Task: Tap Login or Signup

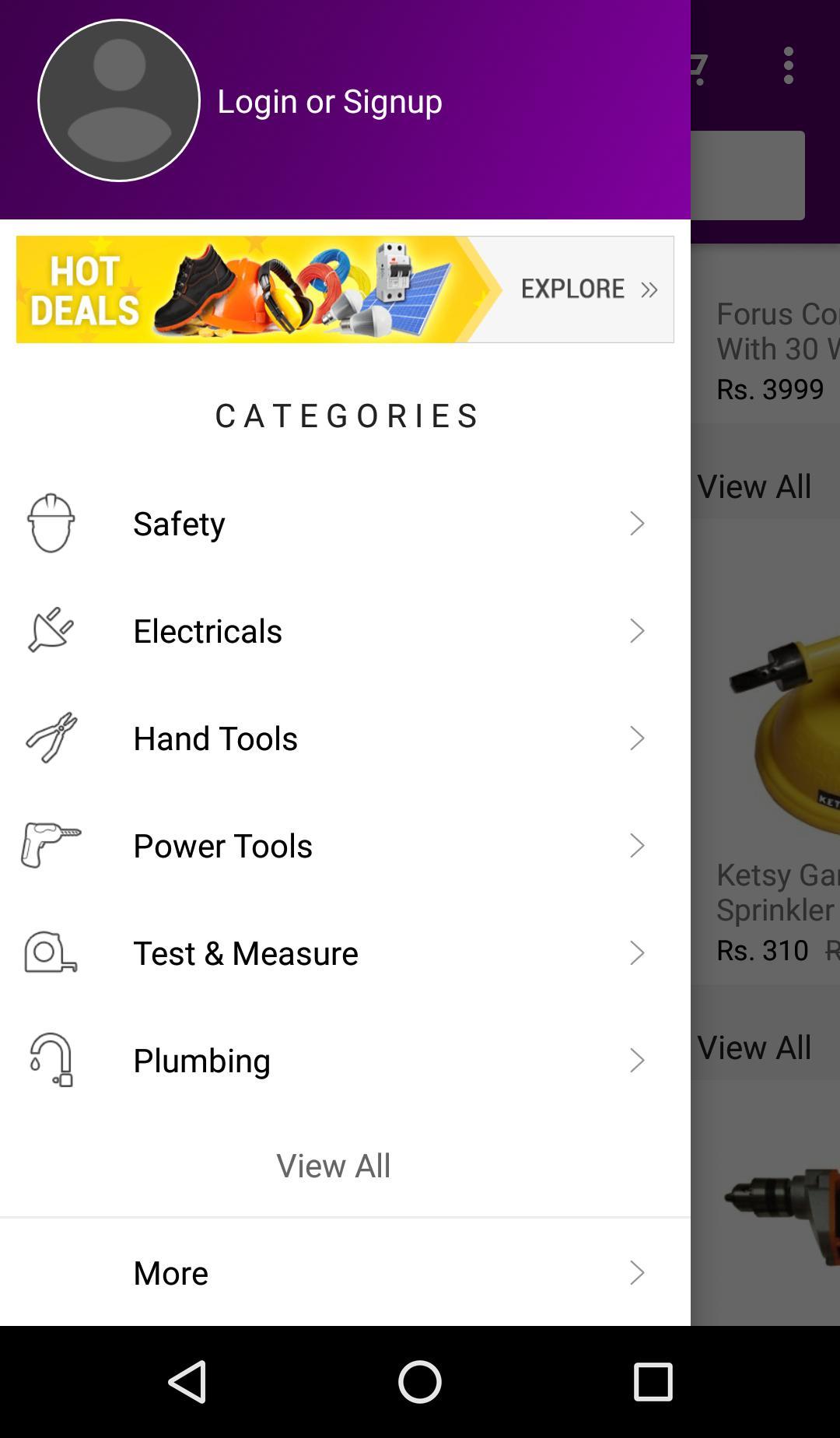Action: pyautogui.click(x=329, y=101)
